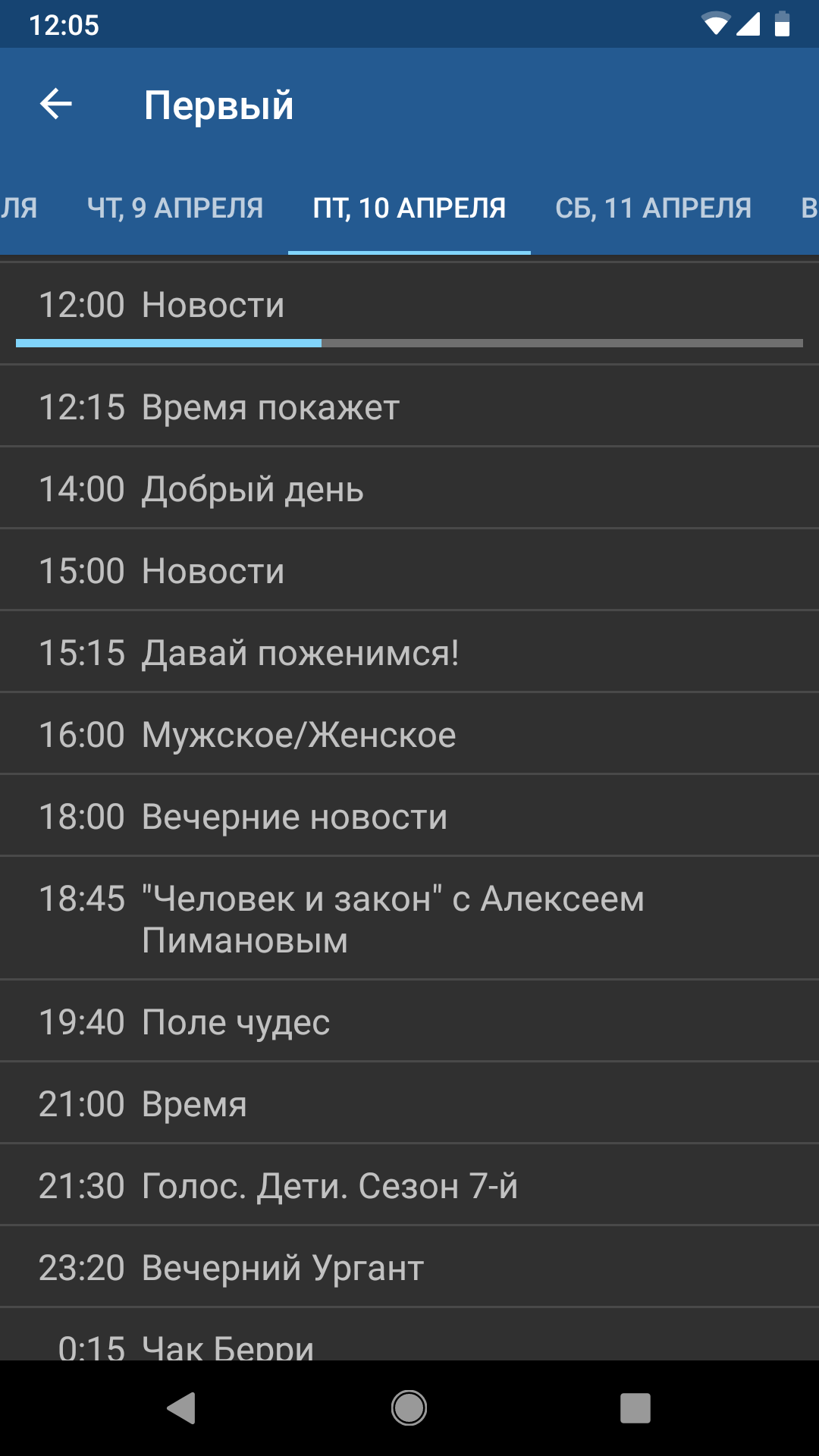
Task: Open Поле чудес at 19:40
Action: [x=409, y=1021]
